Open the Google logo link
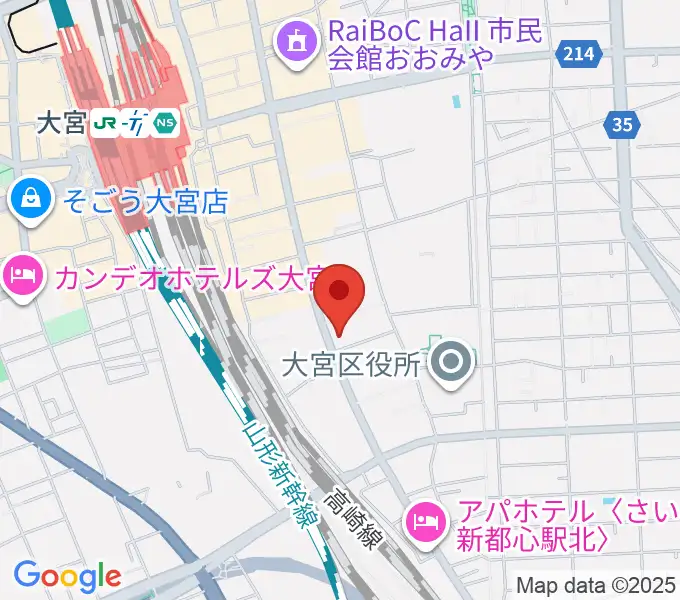The image size is (680, 600). pyautogui.click(x=67, y=575)
